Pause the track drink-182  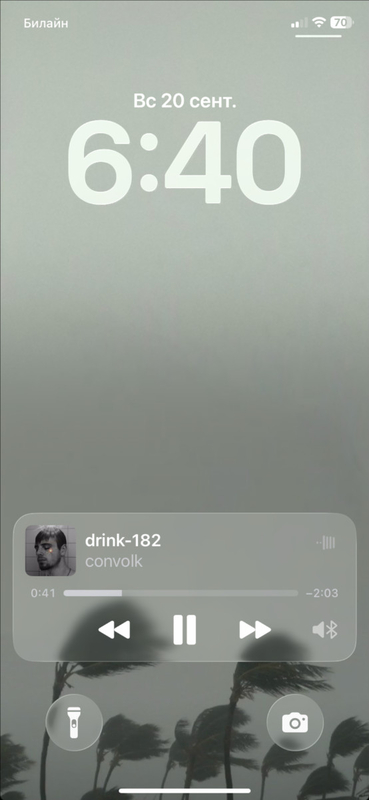pyautogui.click(x=184, y=630)
